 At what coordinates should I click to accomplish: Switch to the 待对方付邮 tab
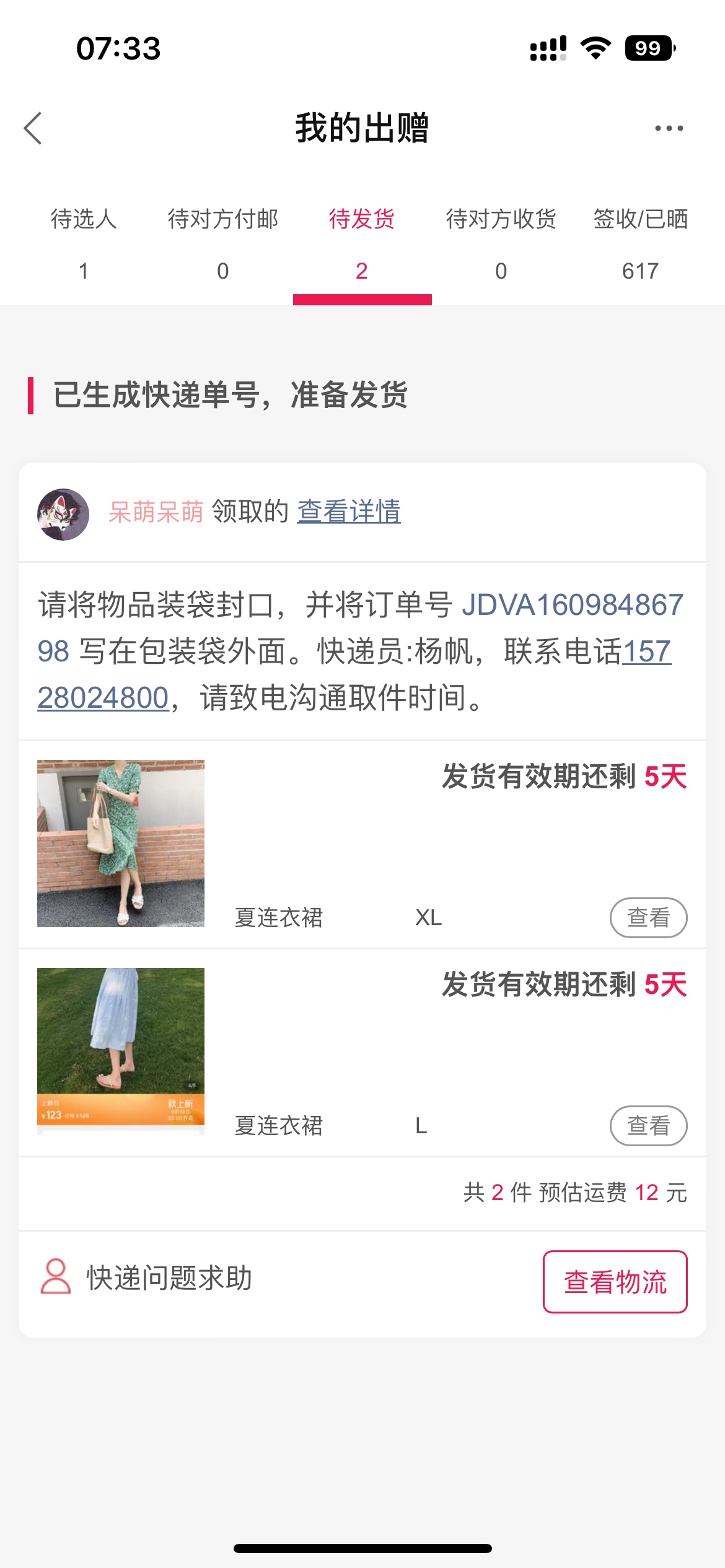[223, 243]
